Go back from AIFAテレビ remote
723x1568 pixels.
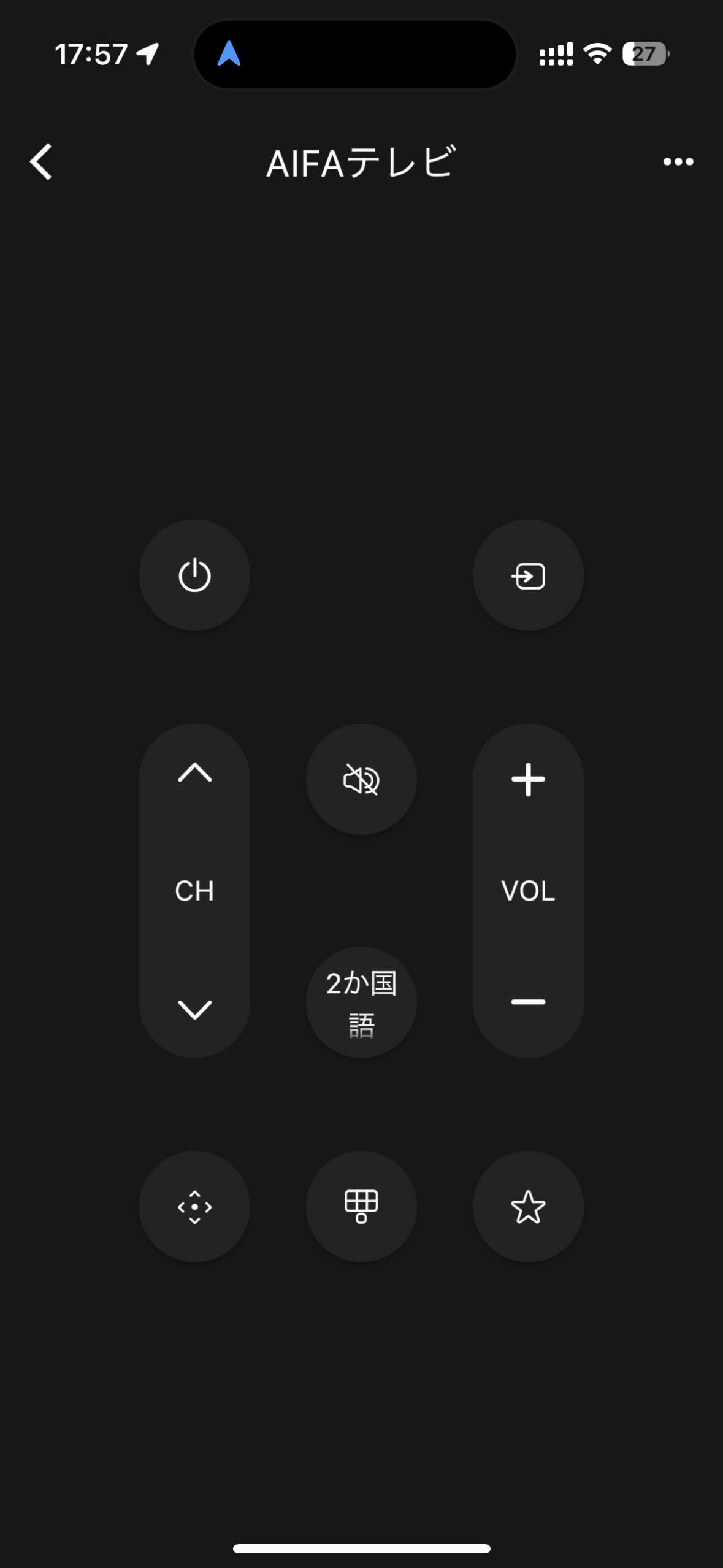click(x=41, y=162)
